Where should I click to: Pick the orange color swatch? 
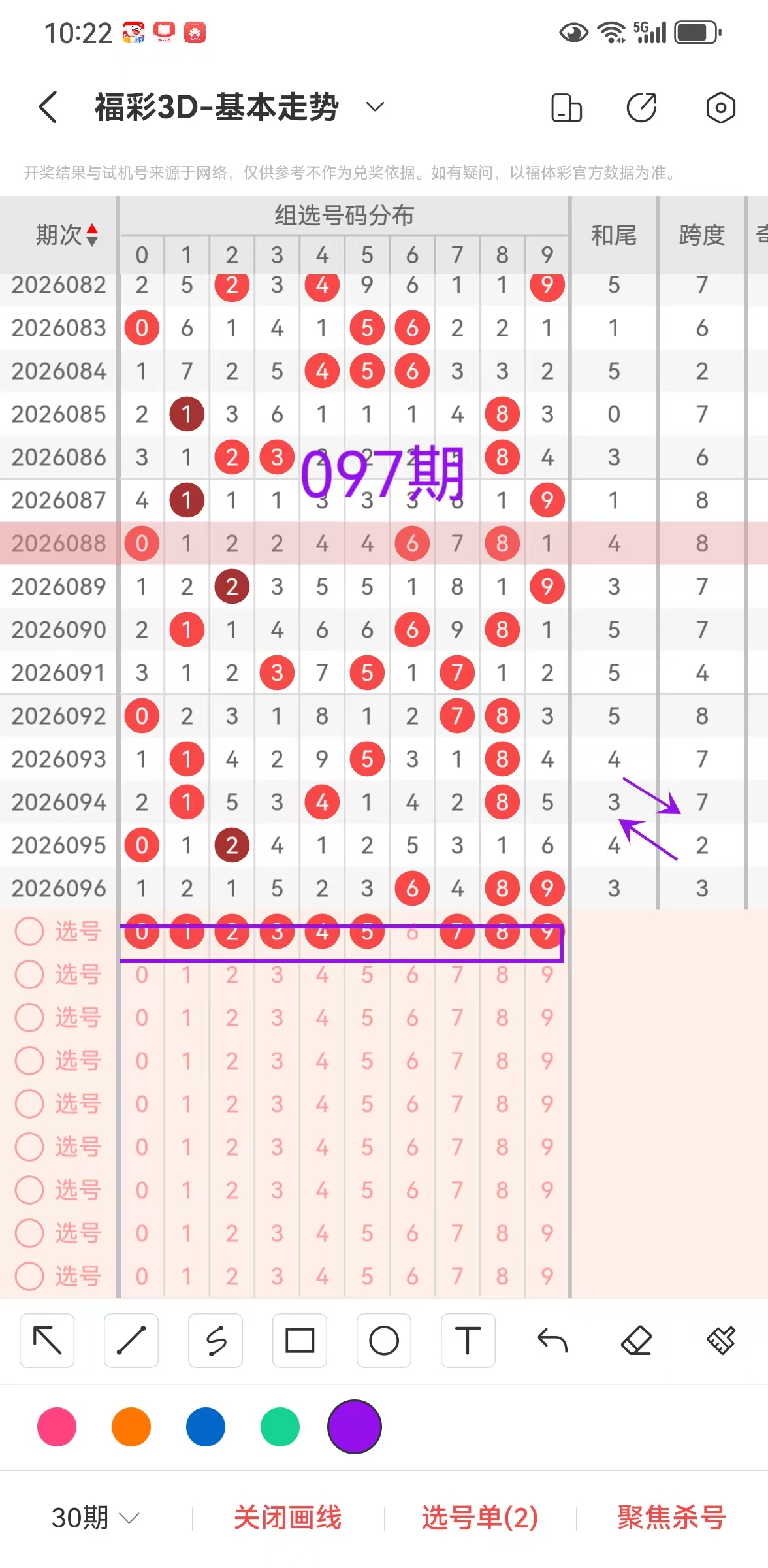coord(131,1427)
